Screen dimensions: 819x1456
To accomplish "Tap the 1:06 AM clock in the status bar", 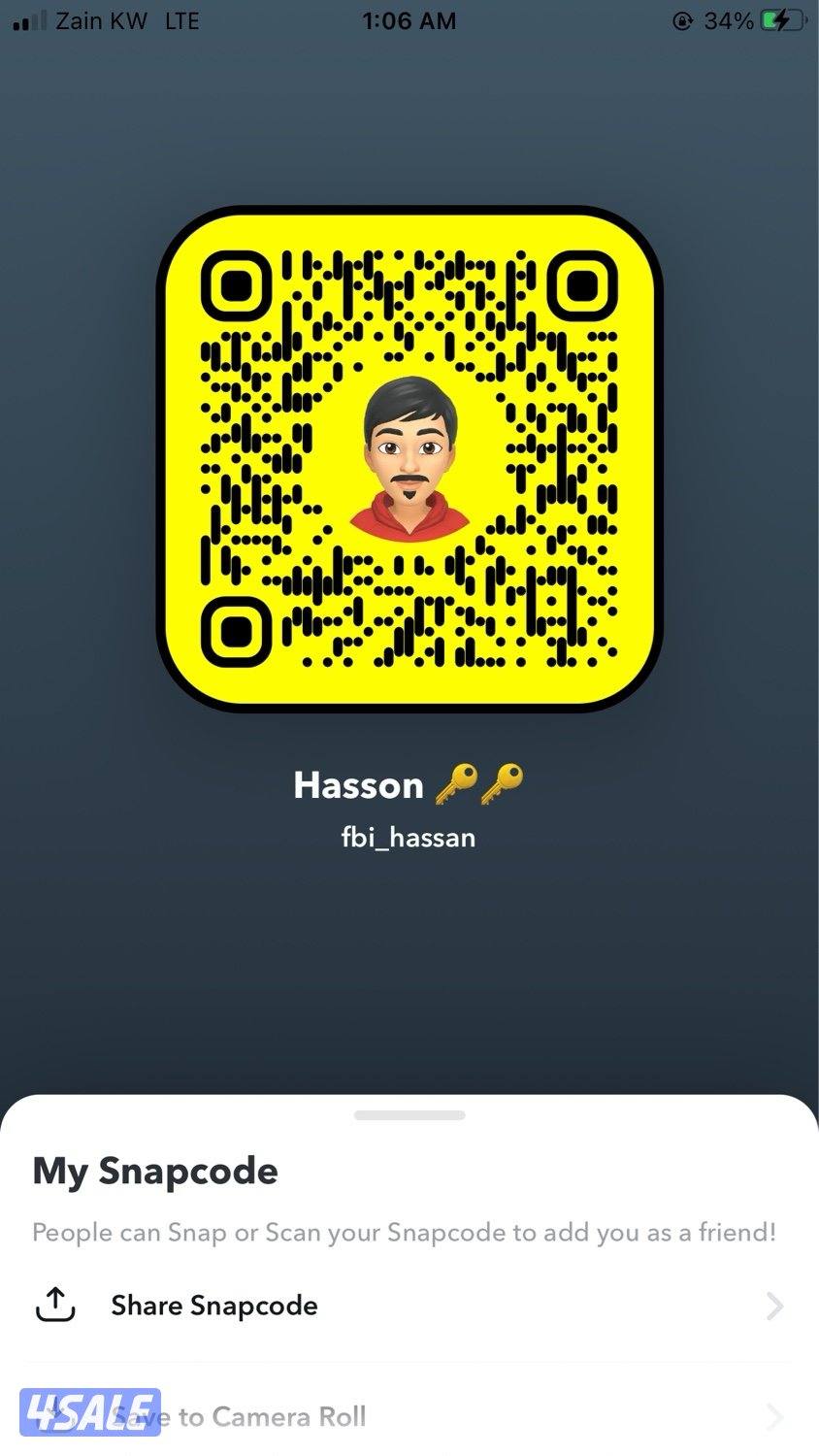I will tap(409, 19).
